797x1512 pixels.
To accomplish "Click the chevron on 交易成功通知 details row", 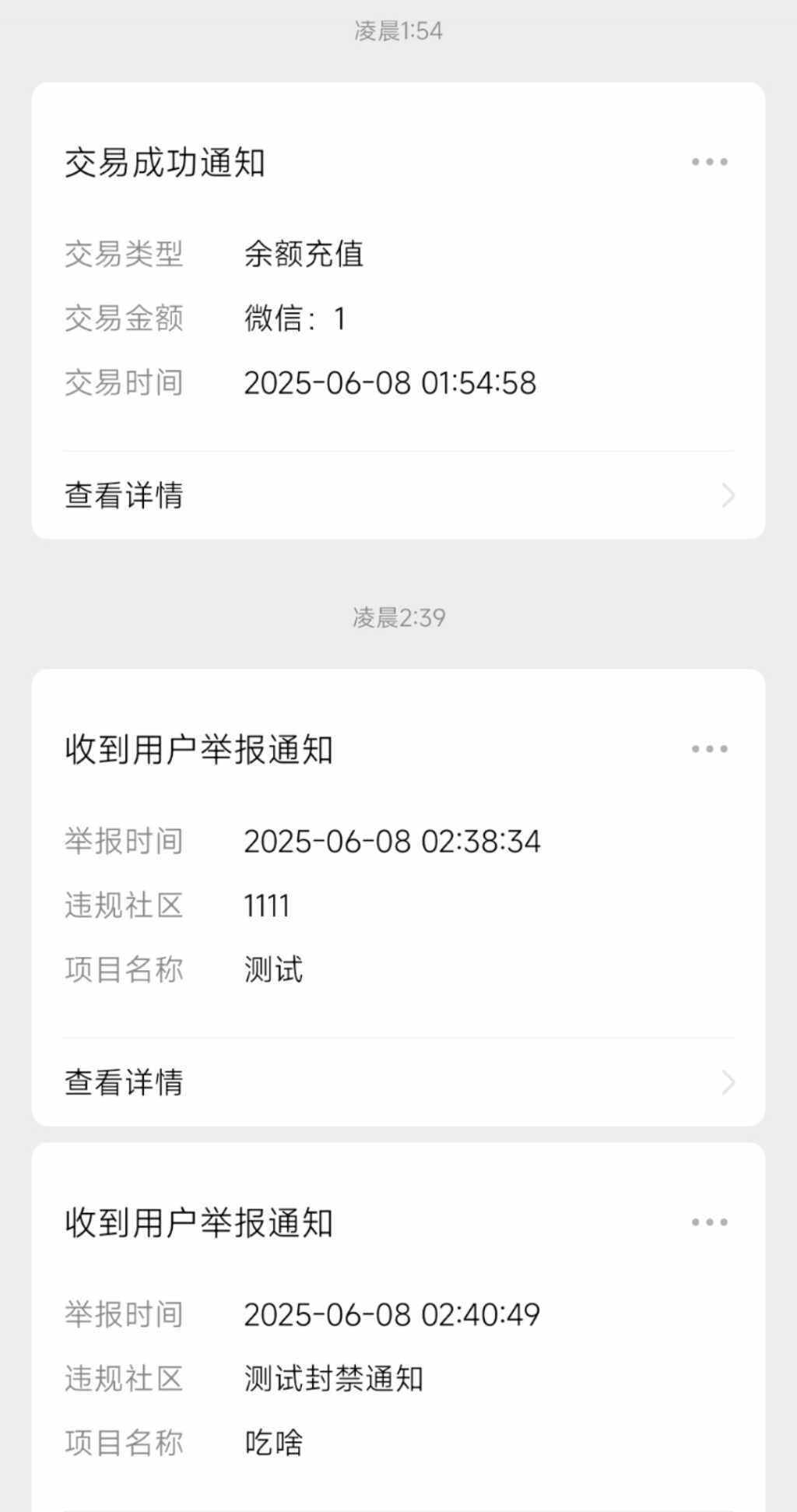I will click(x=727, y=495).
